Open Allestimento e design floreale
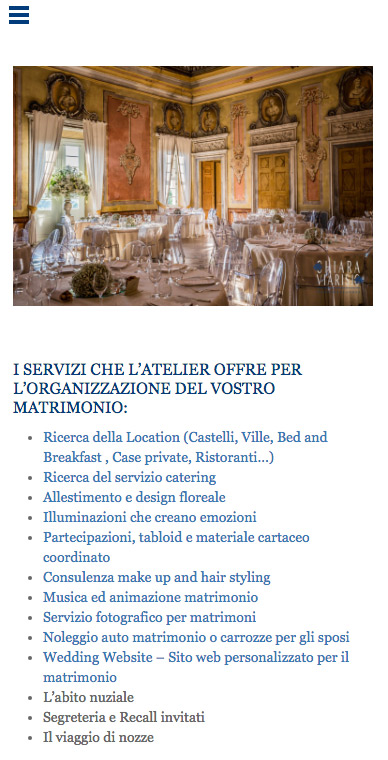The image size is (388, 760). (x=134, y=497)
